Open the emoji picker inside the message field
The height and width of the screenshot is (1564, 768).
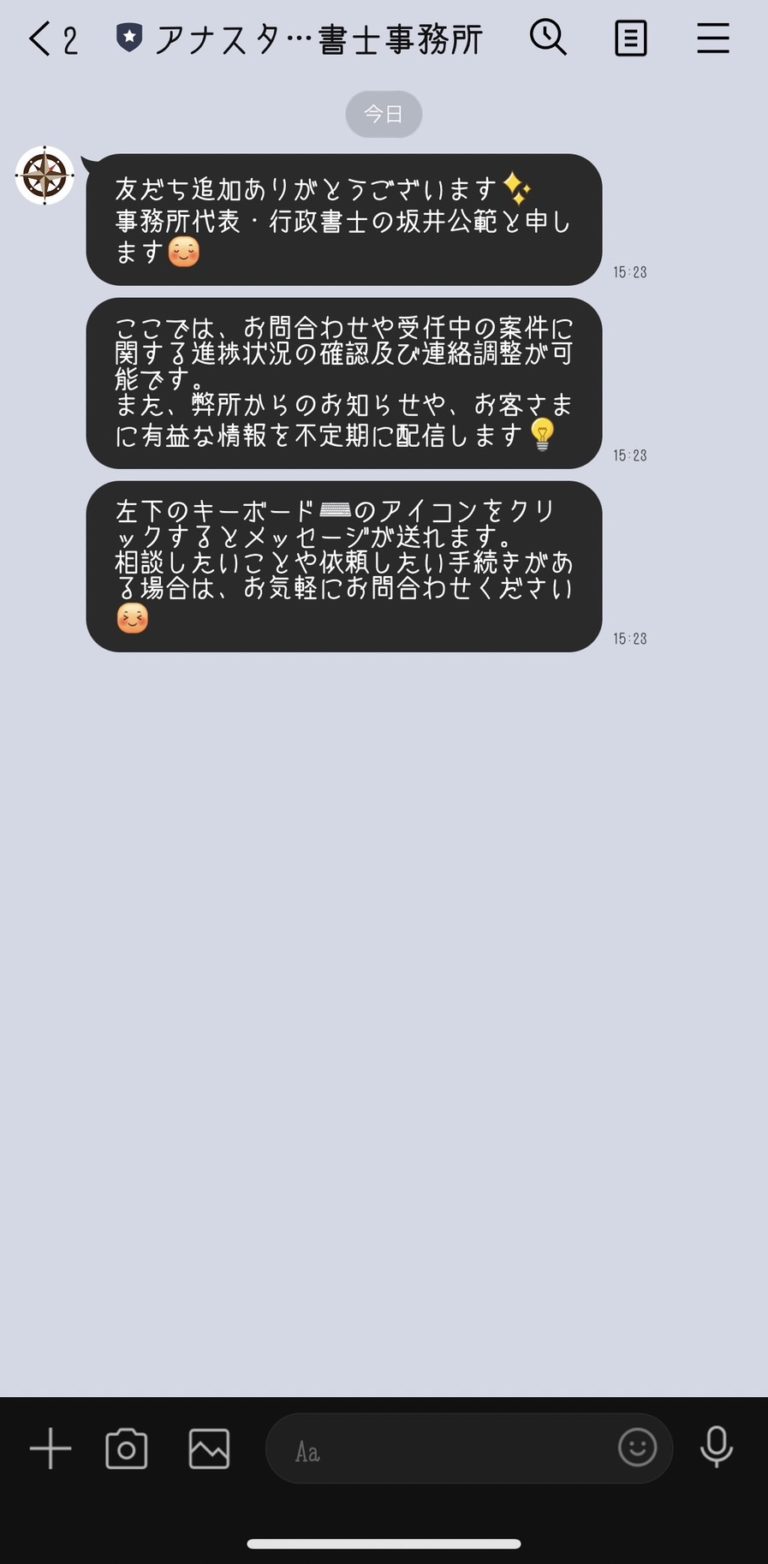[x=637, y=1448]
